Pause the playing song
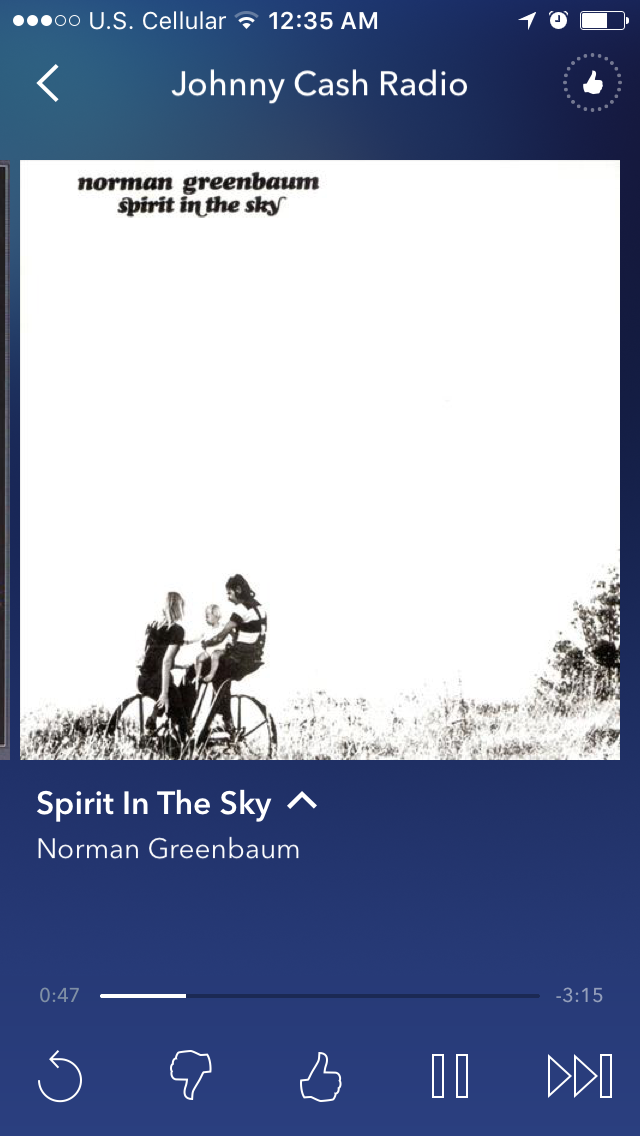Image resolution: width=640 pixels, height=1136 pixels. click(x=449, y=1077)
